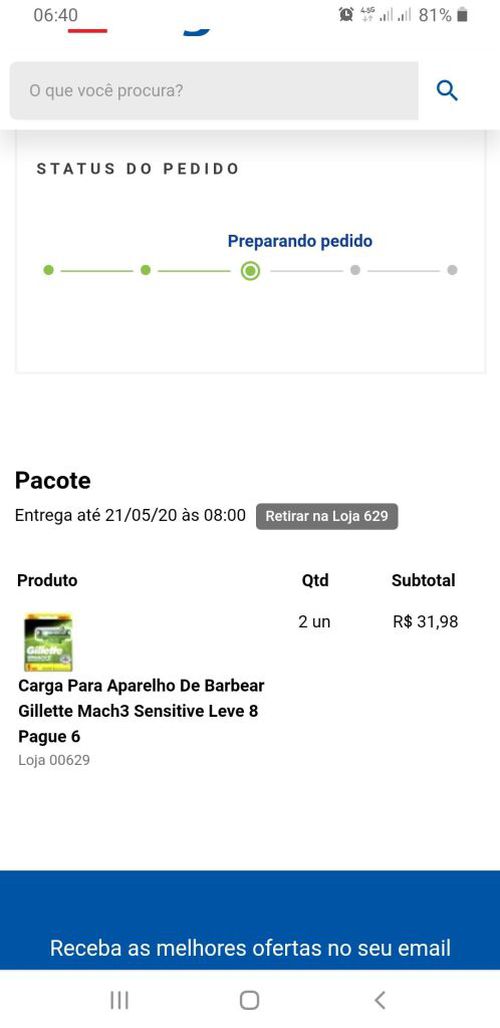
Task: Go to the home screen via the home button
Action: [250, 1000]
